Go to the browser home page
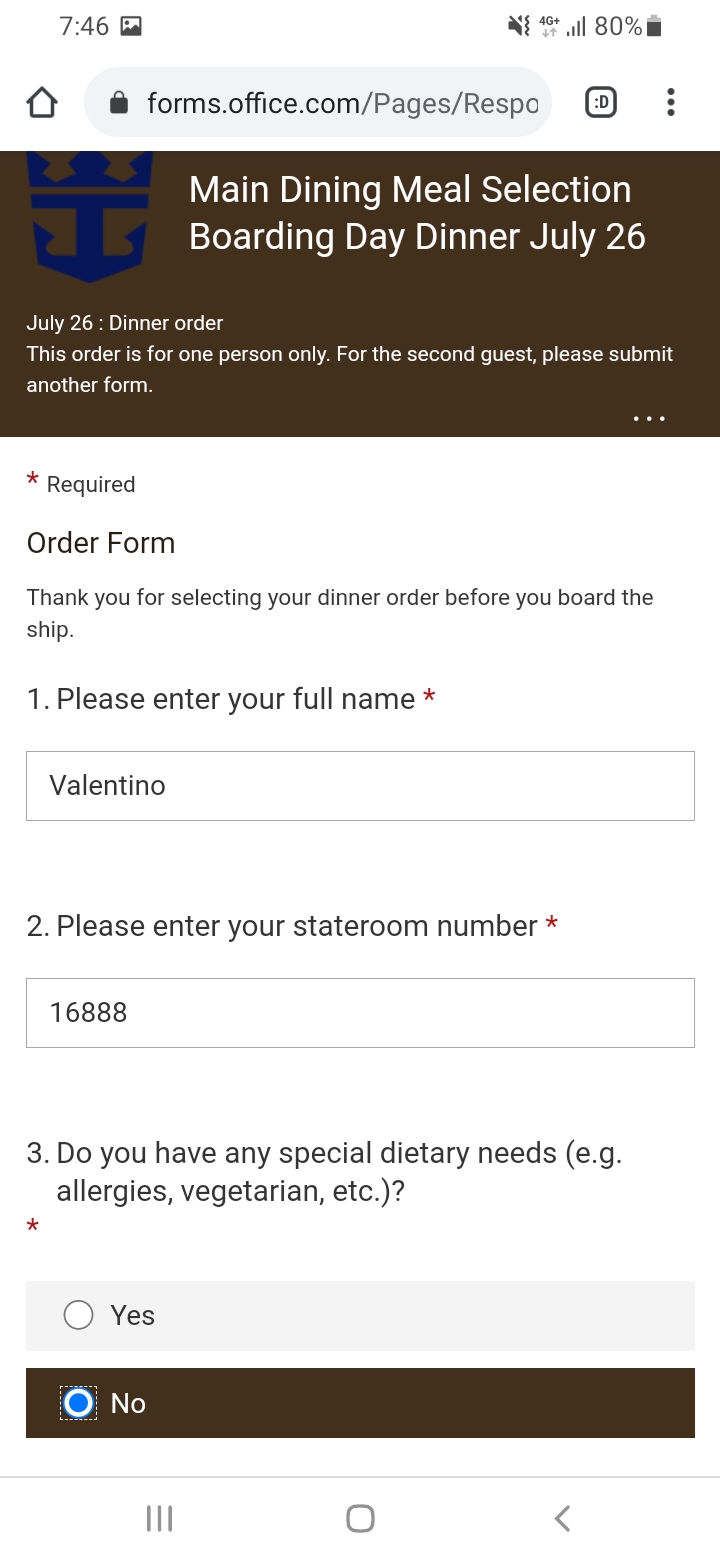Viewport: 720px width, 1560px height. click(42, 103)
